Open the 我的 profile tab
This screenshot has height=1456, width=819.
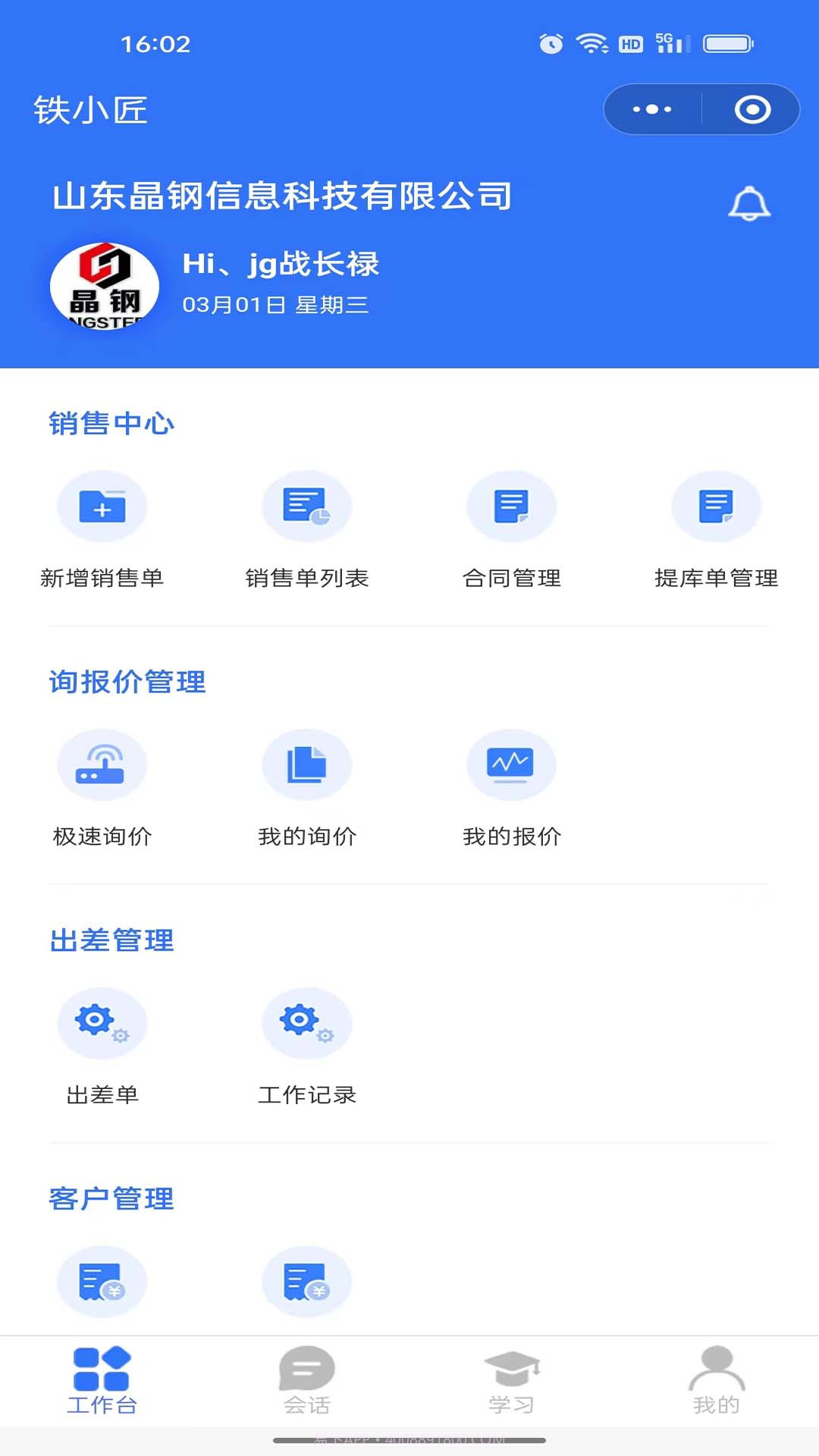tap(717, 1380)
